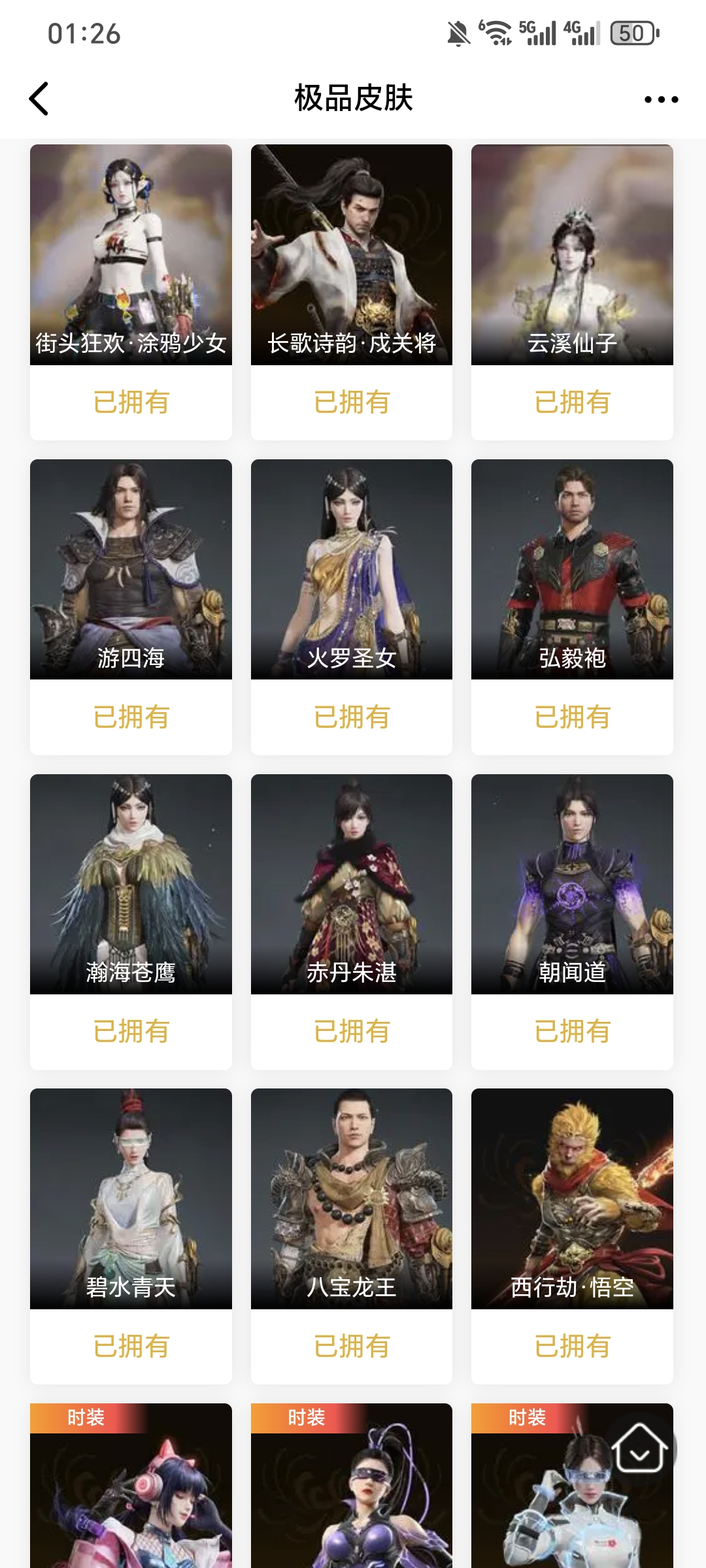Open the 西行劫·悟空 skin card
Viewport: 706px width, 1568px height.
(x=572, y=1198)
